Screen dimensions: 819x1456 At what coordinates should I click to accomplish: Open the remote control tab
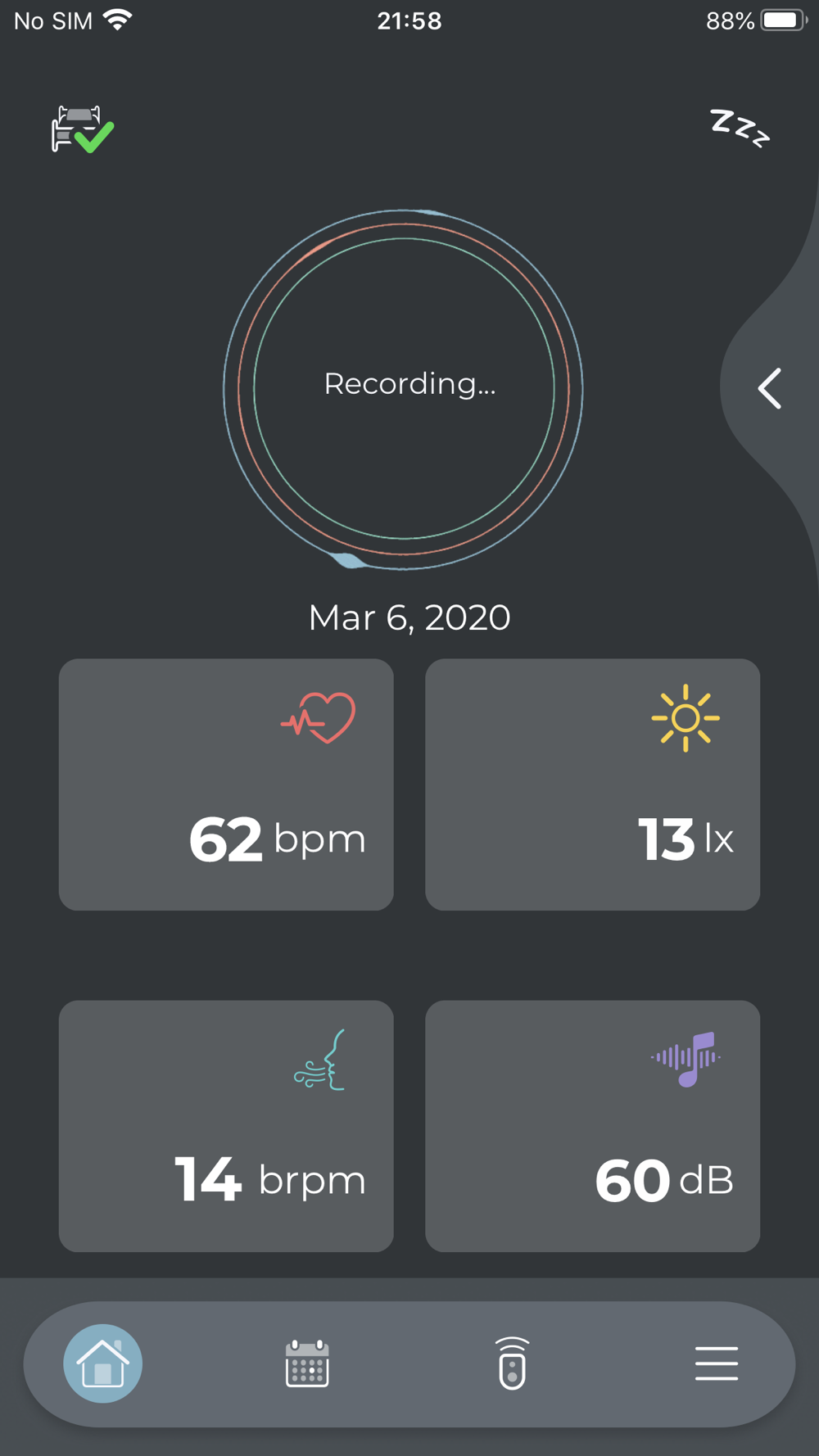click(512, 1363)
